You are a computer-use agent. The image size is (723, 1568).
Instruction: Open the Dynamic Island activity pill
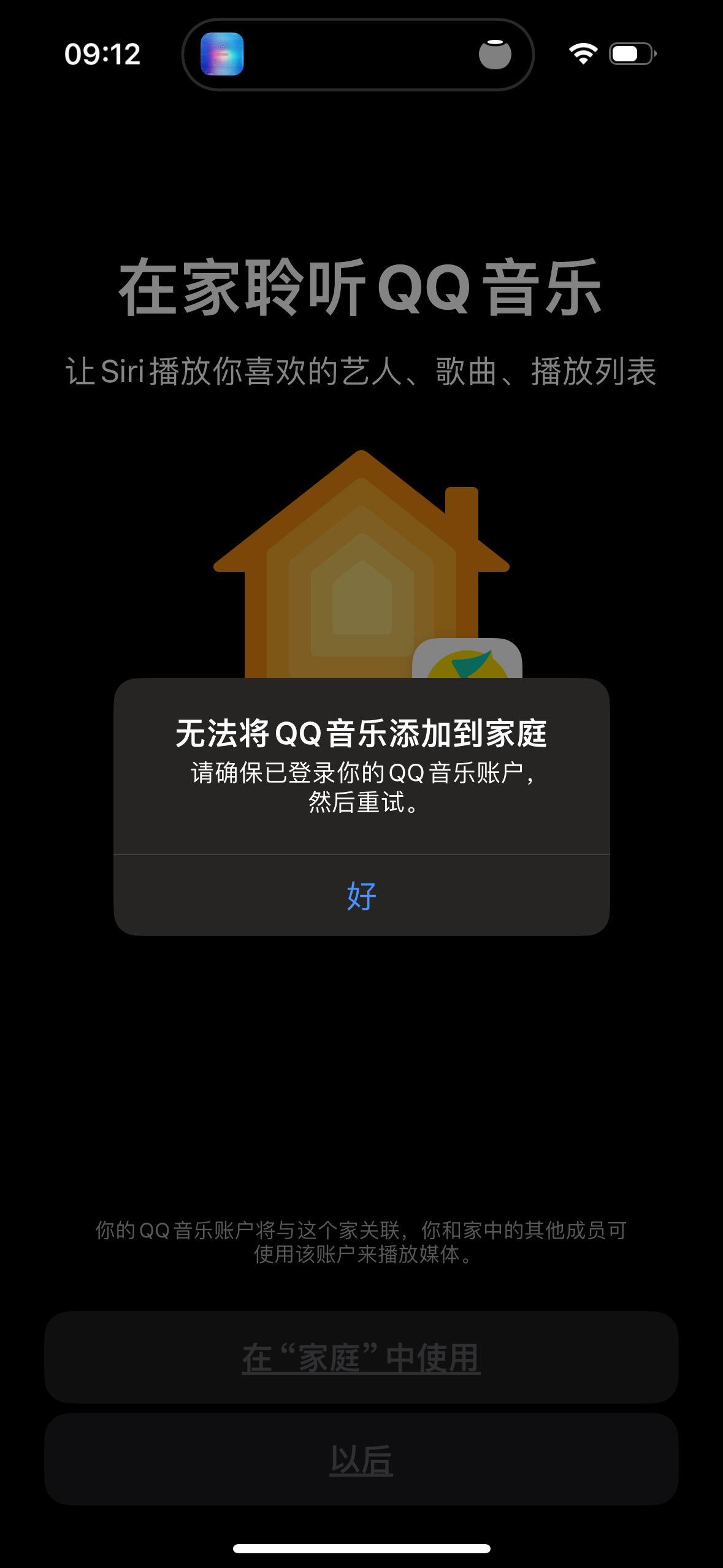[x=358, y=55]
